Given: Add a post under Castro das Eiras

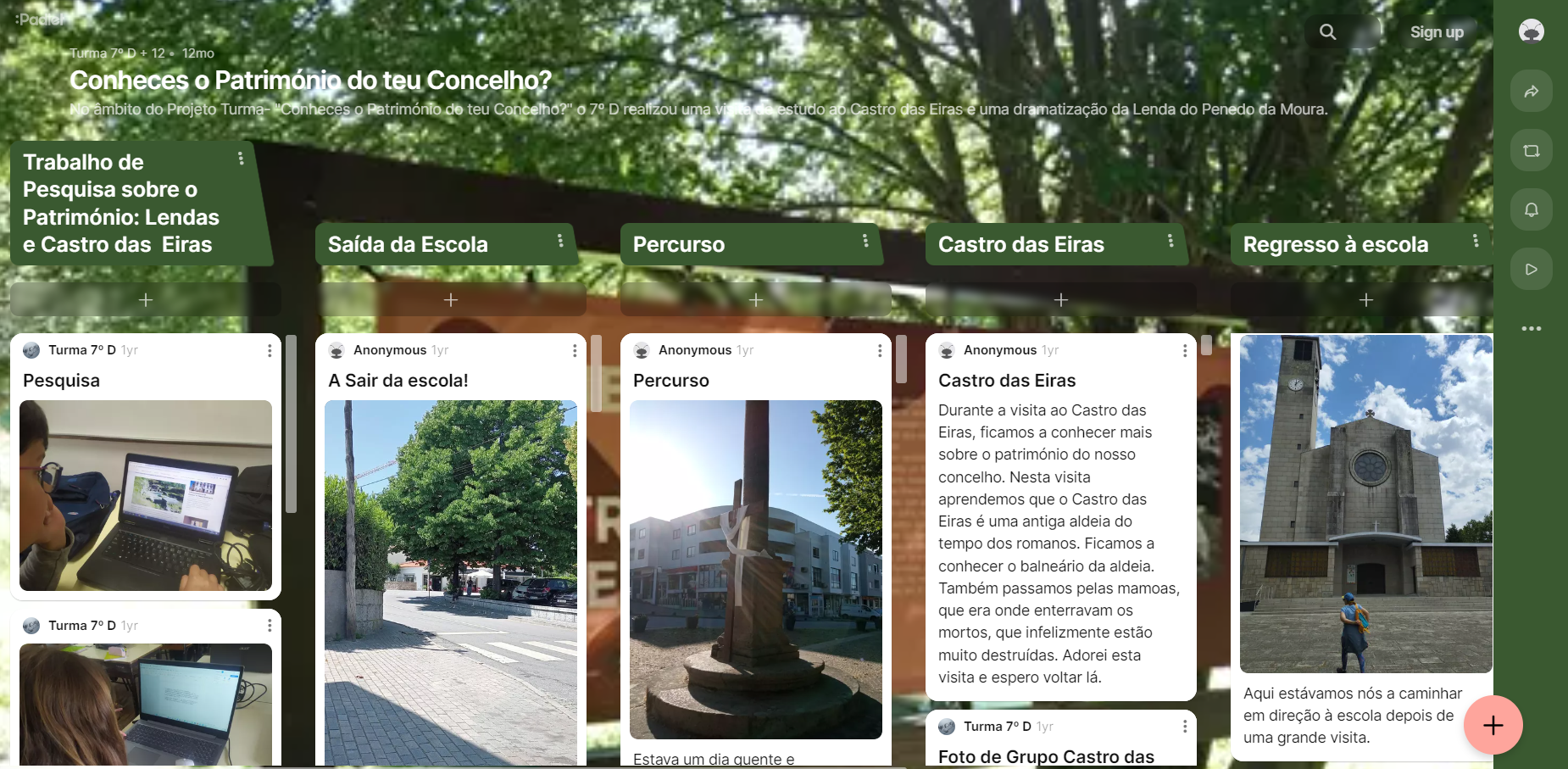Looking at the screenshot, I should pyautogui.click(x=1061, y=300).
